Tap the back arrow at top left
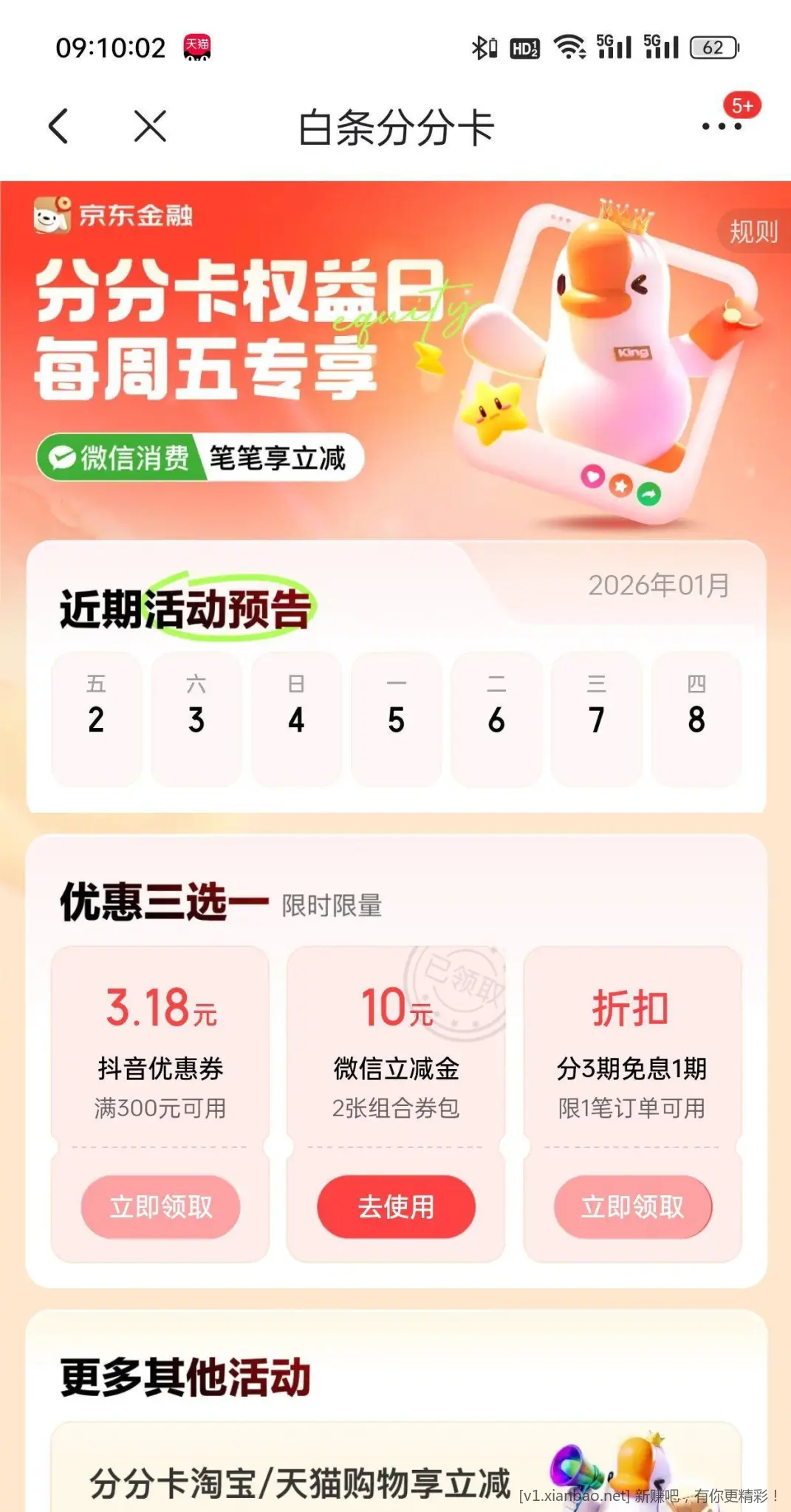The image size is (791, 1512). tap(59, 126)
